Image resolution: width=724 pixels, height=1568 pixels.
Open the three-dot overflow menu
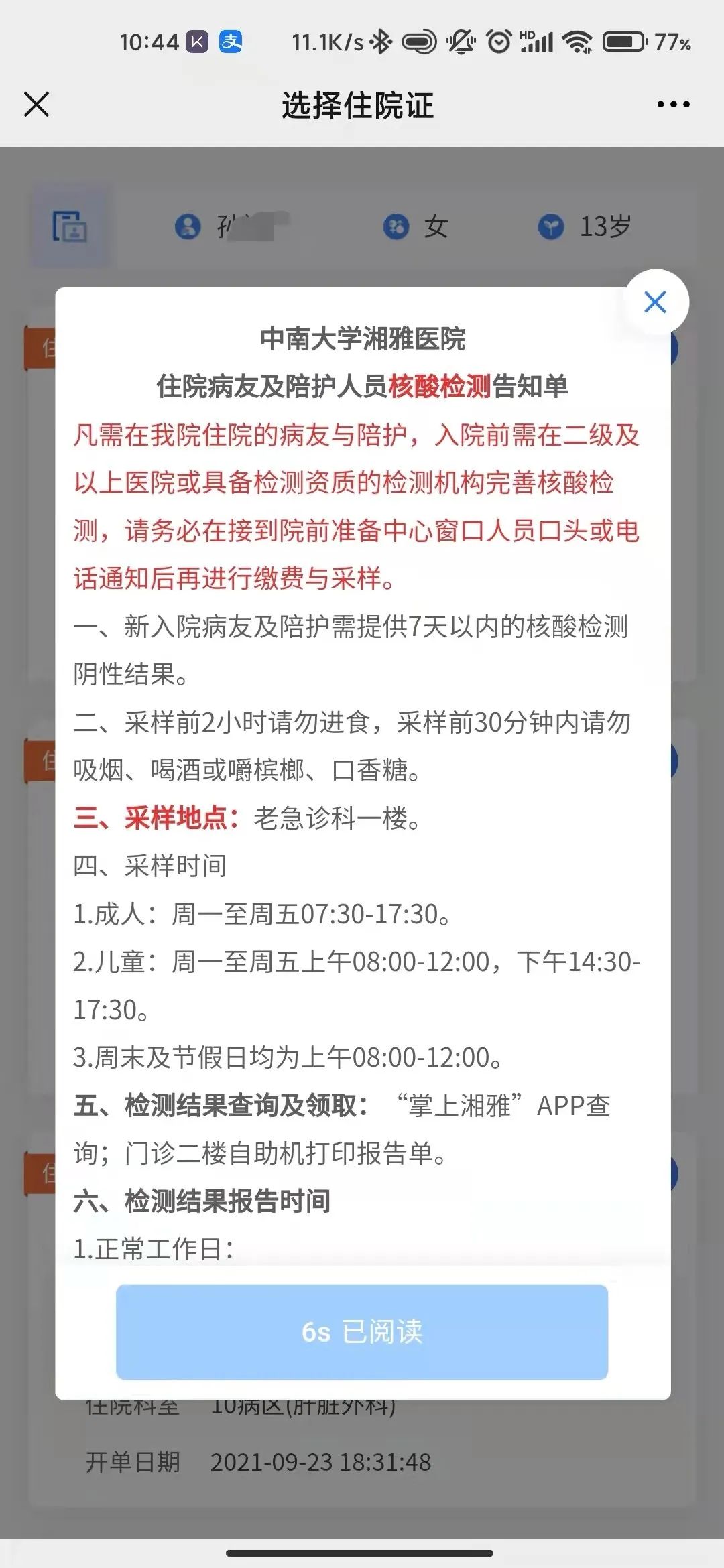click(x=673, y=105)
